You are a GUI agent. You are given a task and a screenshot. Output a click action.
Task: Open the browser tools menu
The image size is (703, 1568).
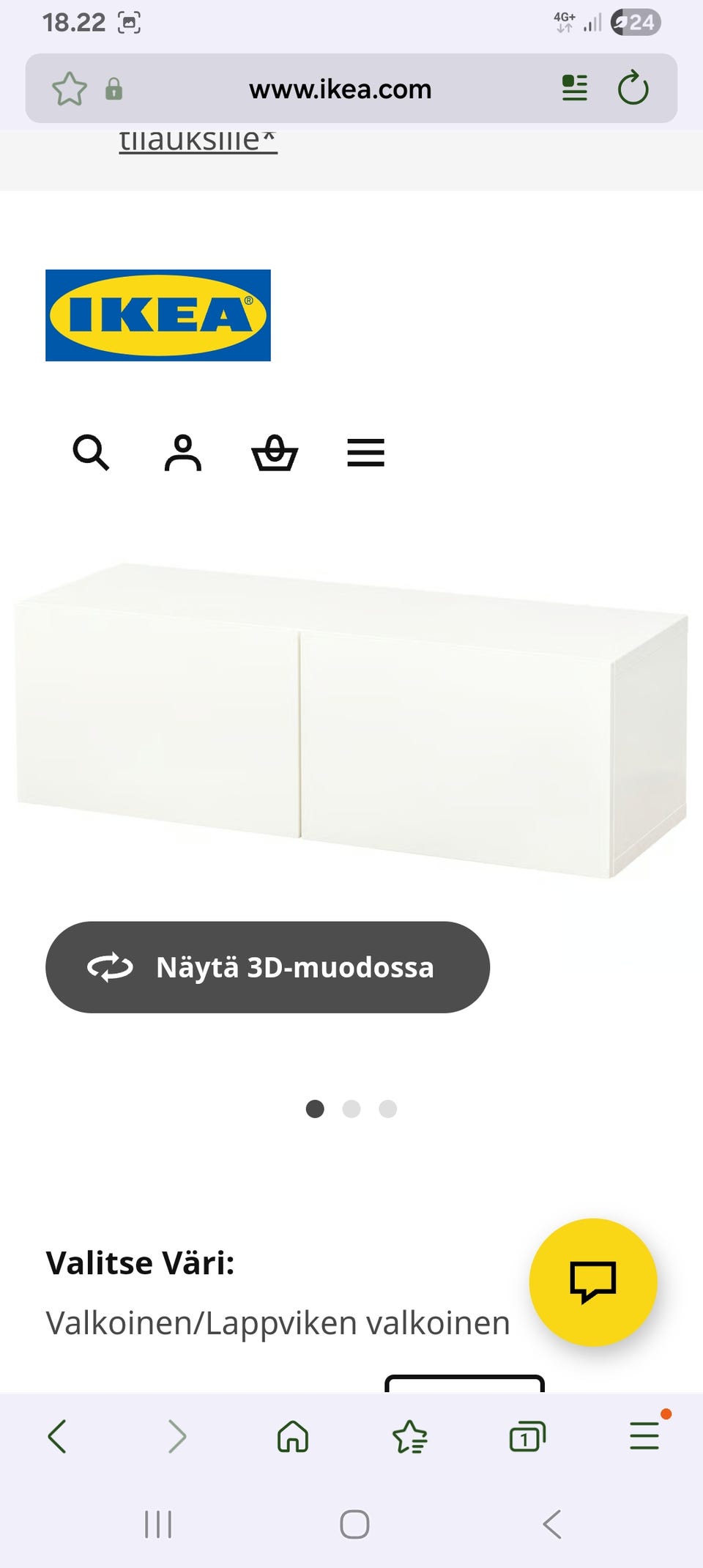tap(644, 1435)
